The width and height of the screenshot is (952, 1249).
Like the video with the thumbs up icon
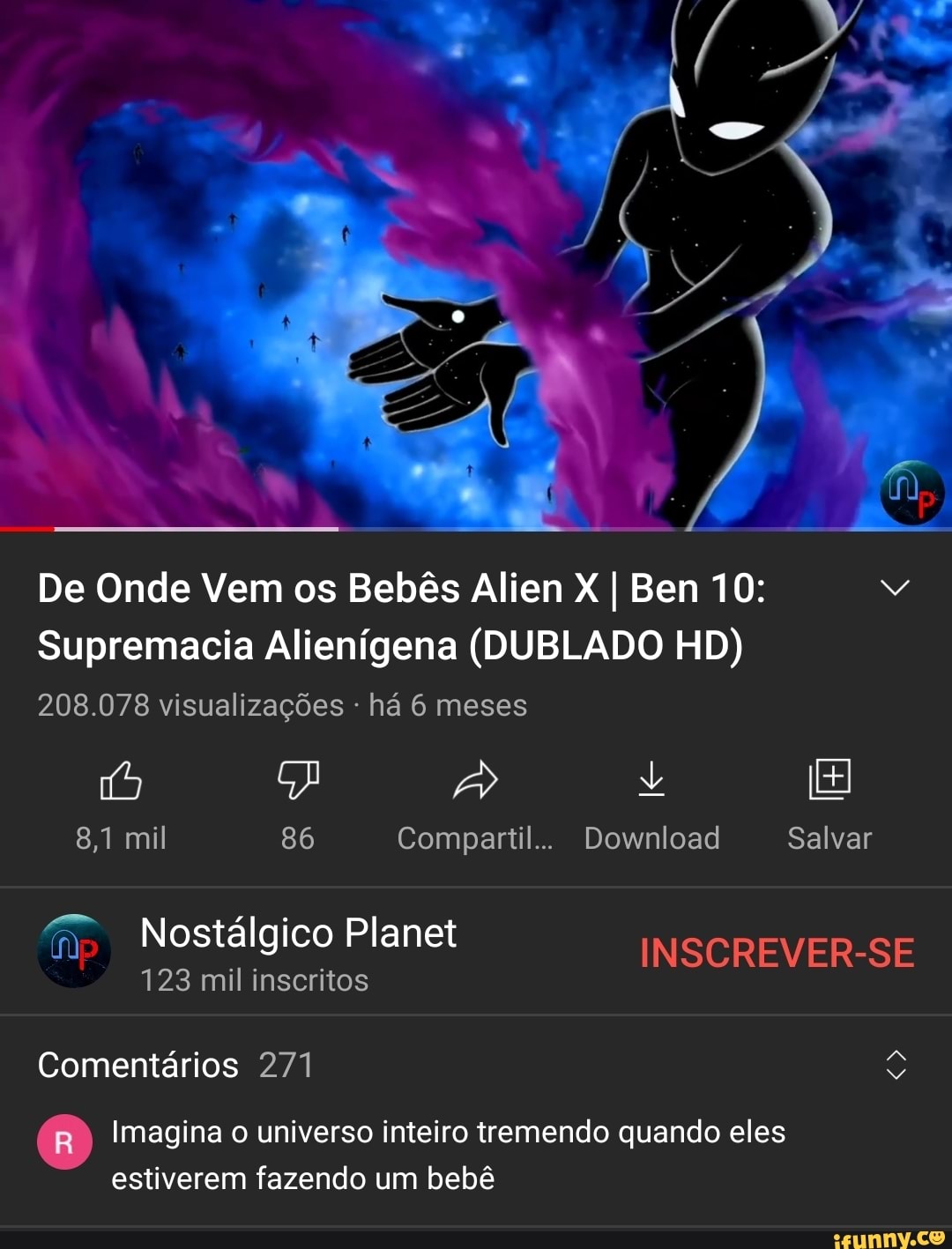120,780
